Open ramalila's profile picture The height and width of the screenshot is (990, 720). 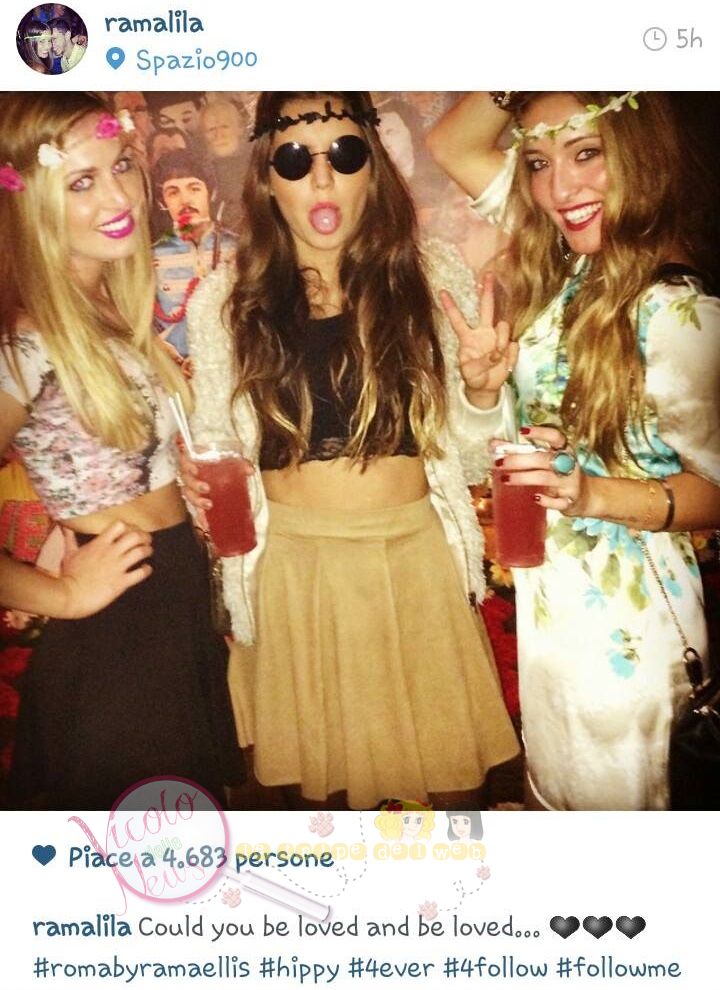coord(51,39)
